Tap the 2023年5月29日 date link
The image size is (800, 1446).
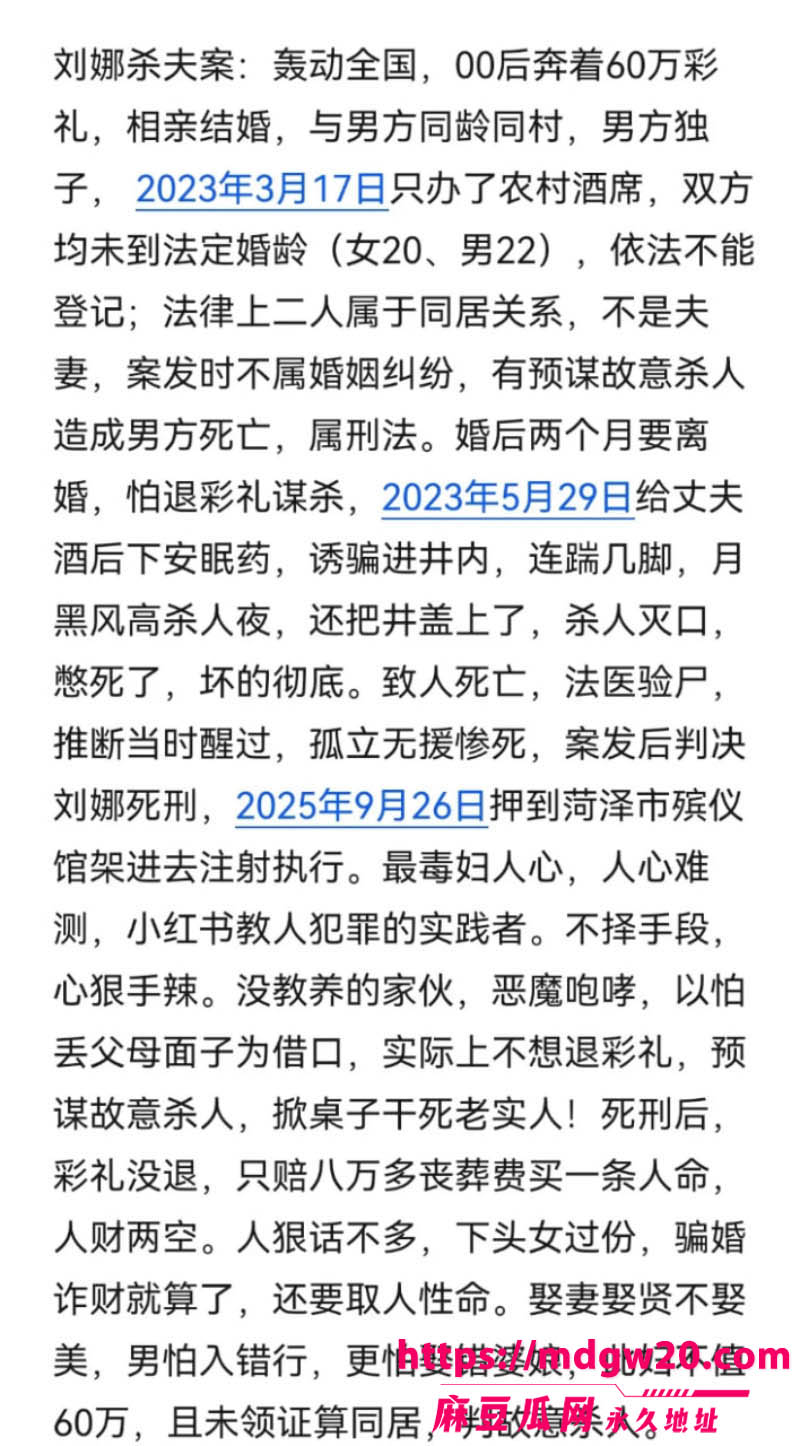pos(508,497)
